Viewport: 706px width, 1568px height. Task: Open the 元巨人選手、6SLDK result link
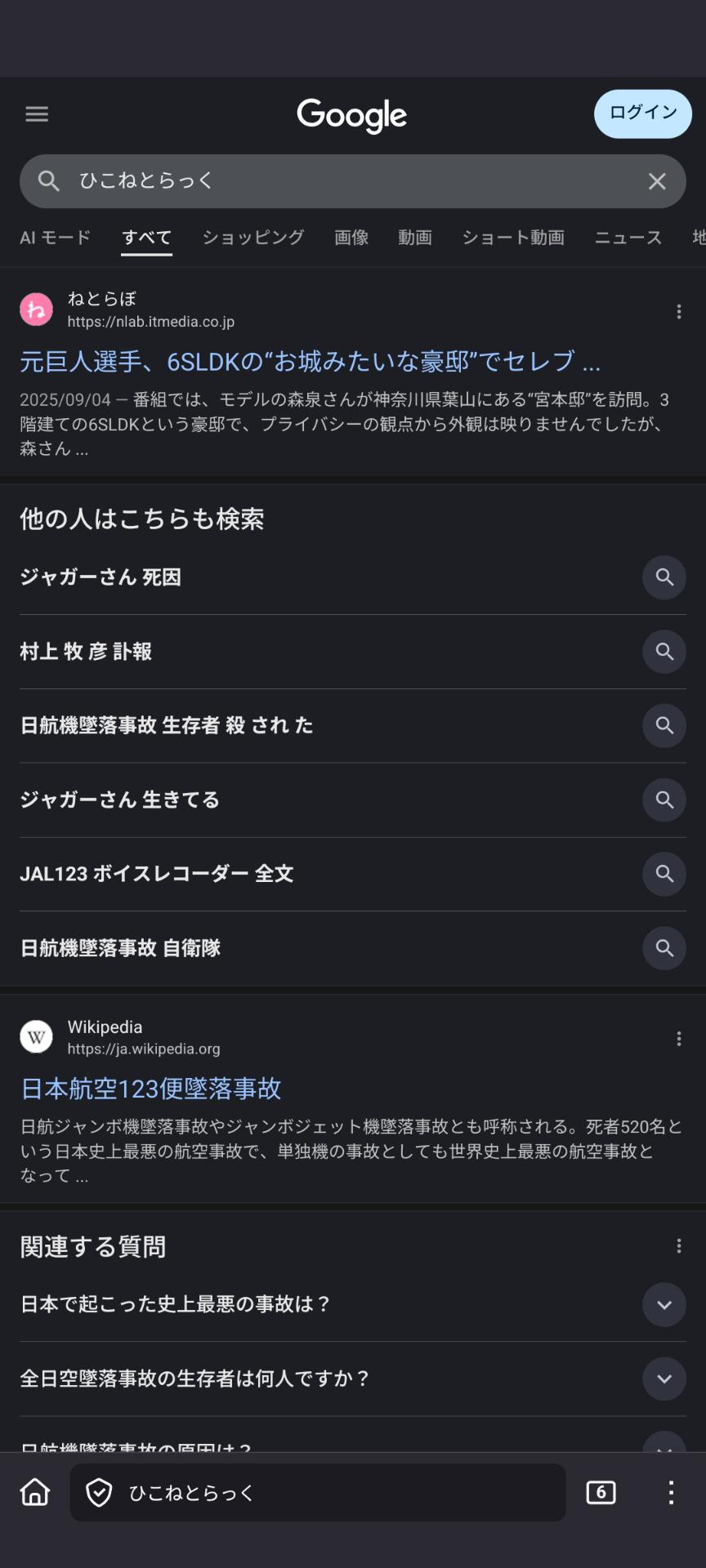[310, 361]
